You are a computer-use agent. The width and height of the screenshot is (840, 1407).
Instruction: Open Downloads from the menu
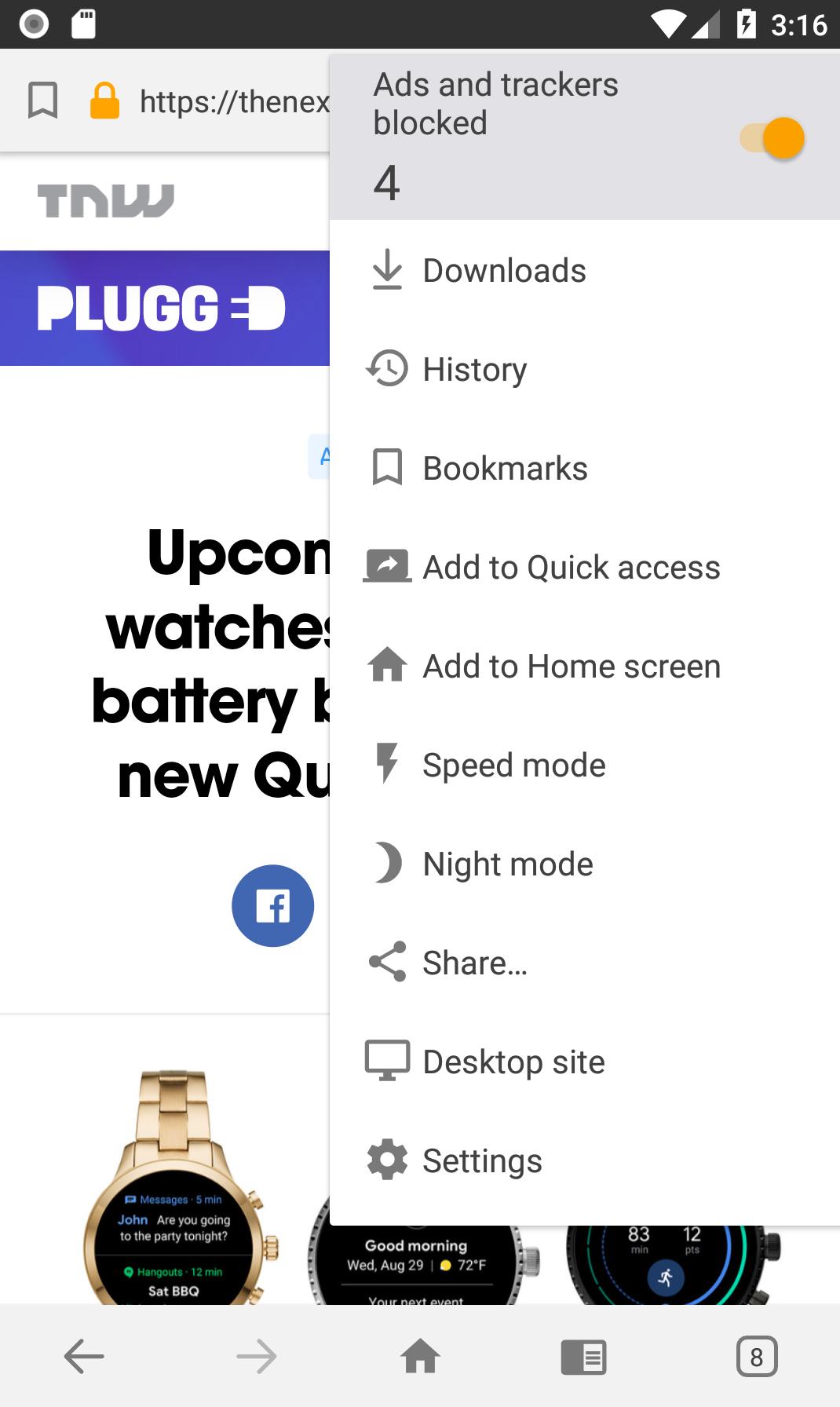504,271
